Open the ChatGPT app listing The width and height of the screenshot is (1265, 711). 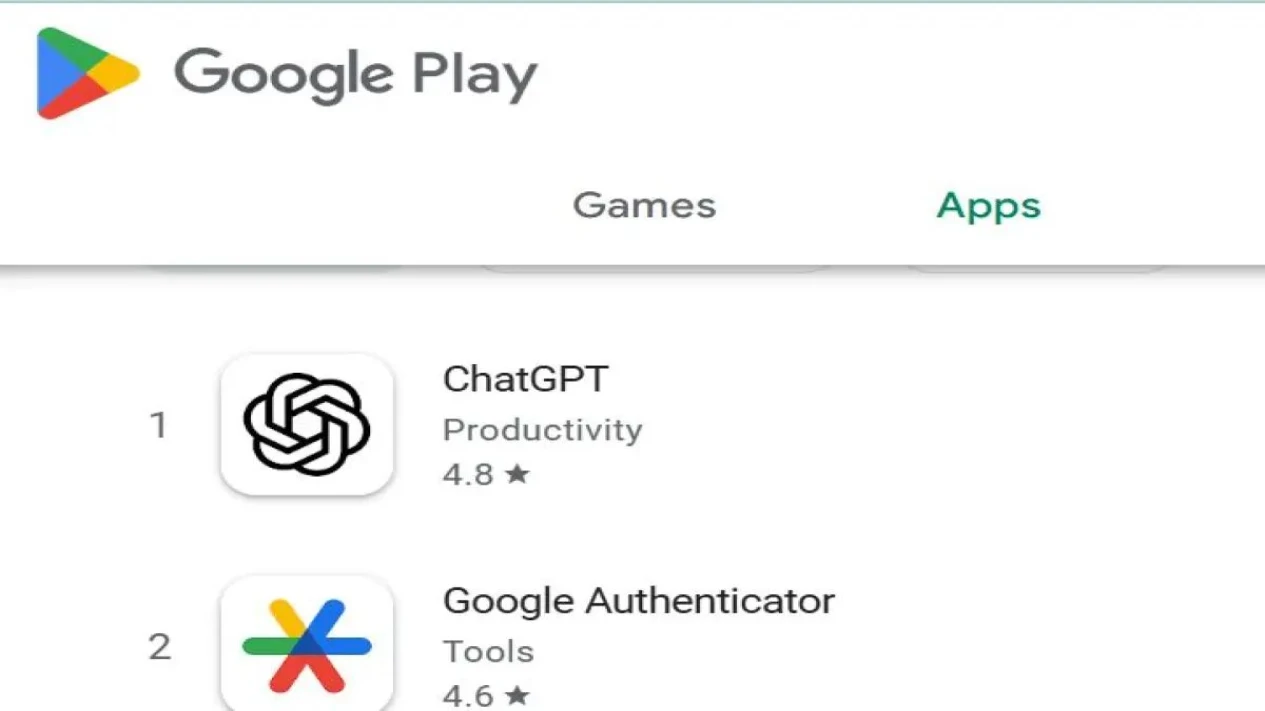click(525, 380)
